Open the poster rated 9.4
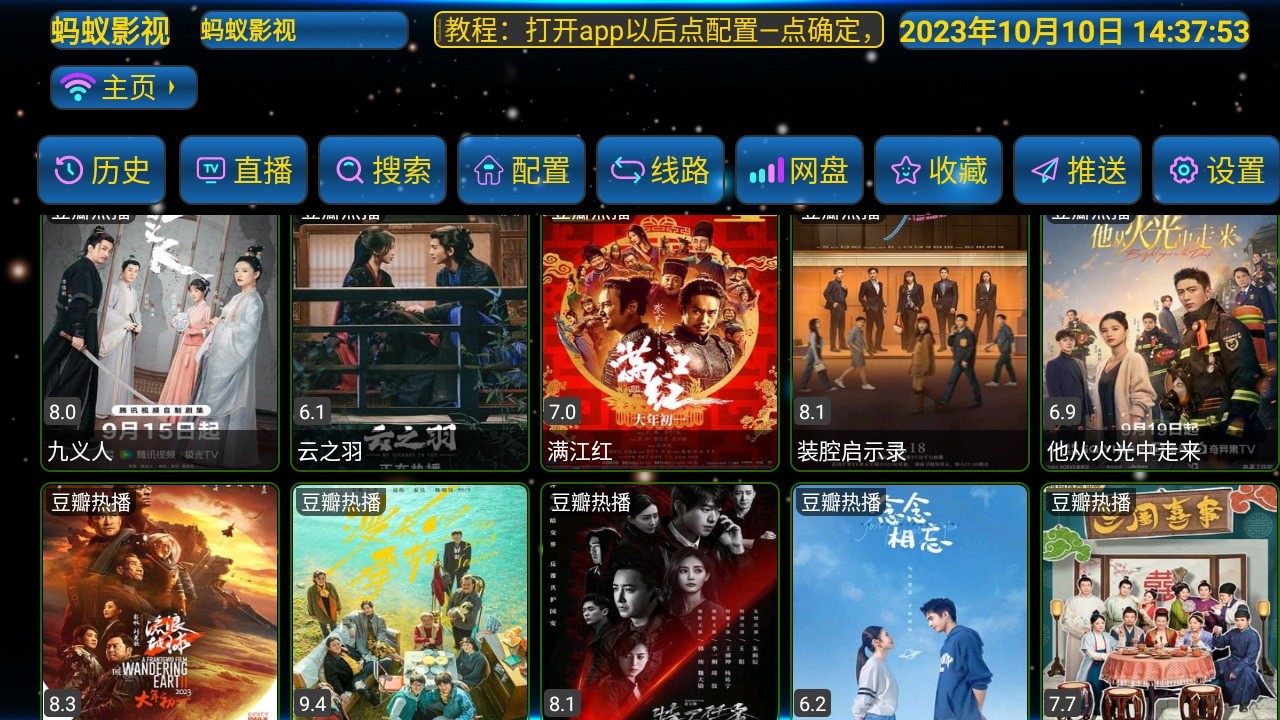The image size is (1280, 720). [x=410, y=602]
